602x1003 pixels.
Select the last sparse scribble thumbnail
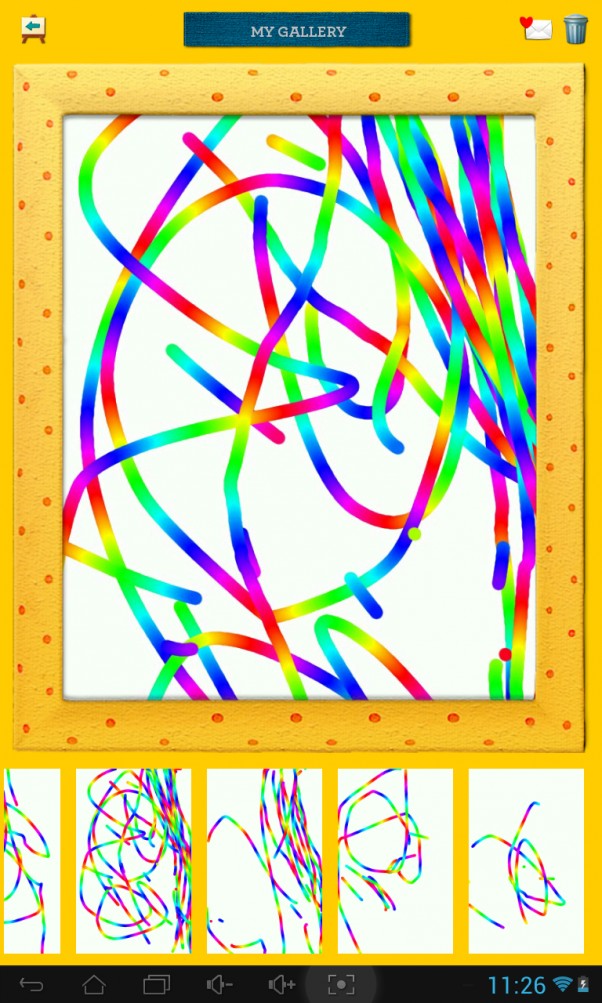point(526,860)
